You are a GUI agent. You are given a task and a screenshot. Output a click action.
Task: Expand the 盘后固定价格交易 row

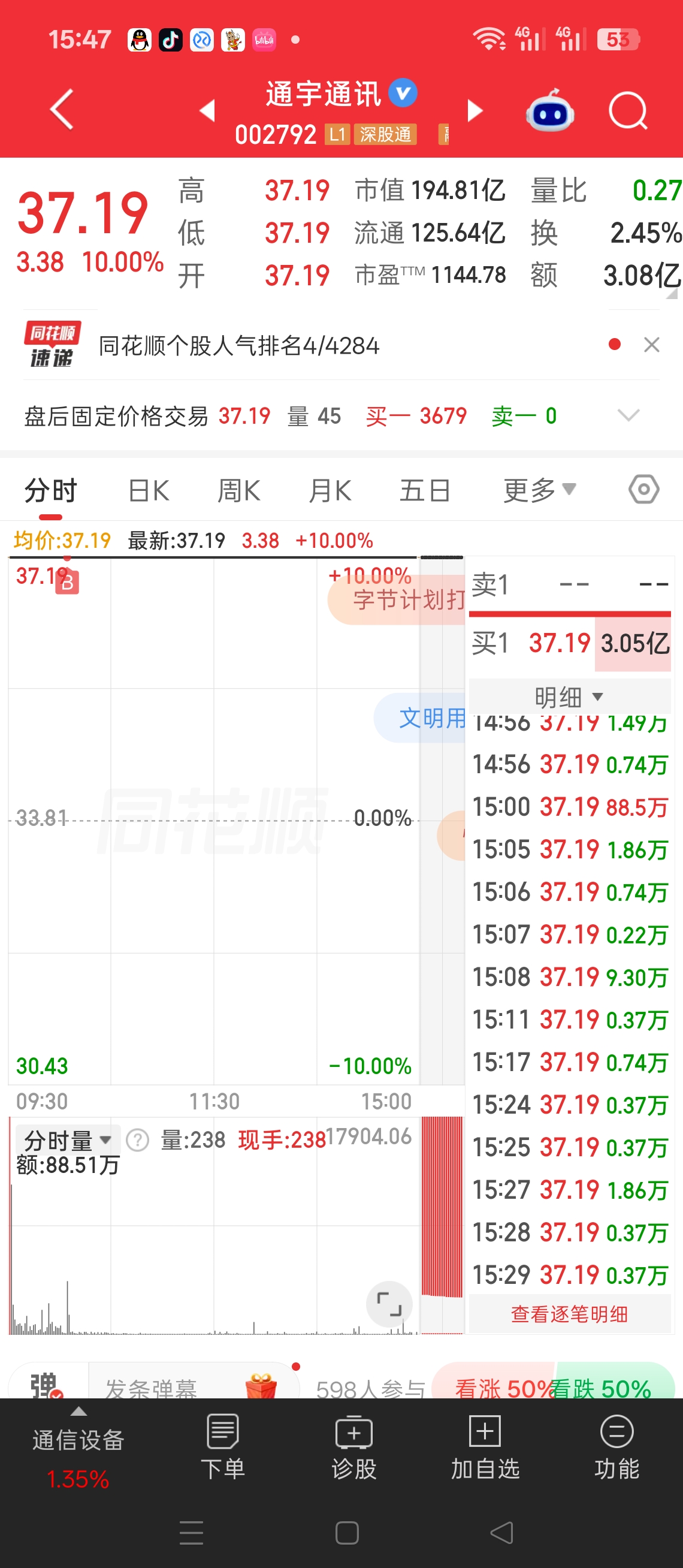[x=628, y=416]
